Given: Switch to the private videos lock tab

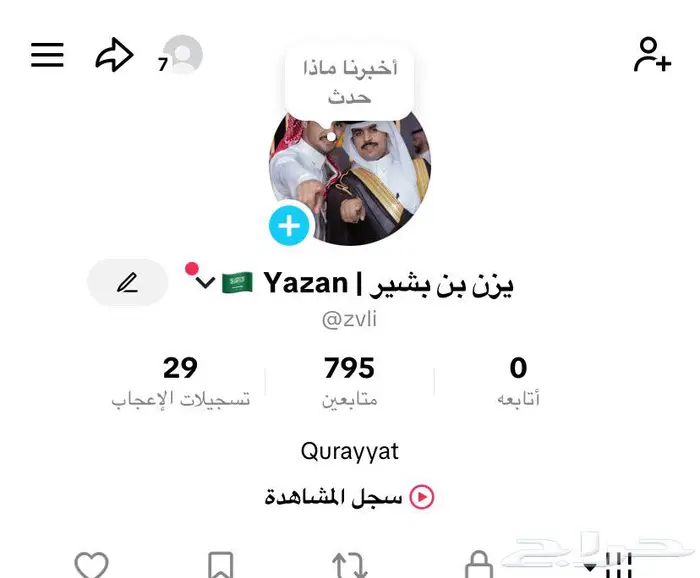Looking at the screenshot, I should coord(479,566).
